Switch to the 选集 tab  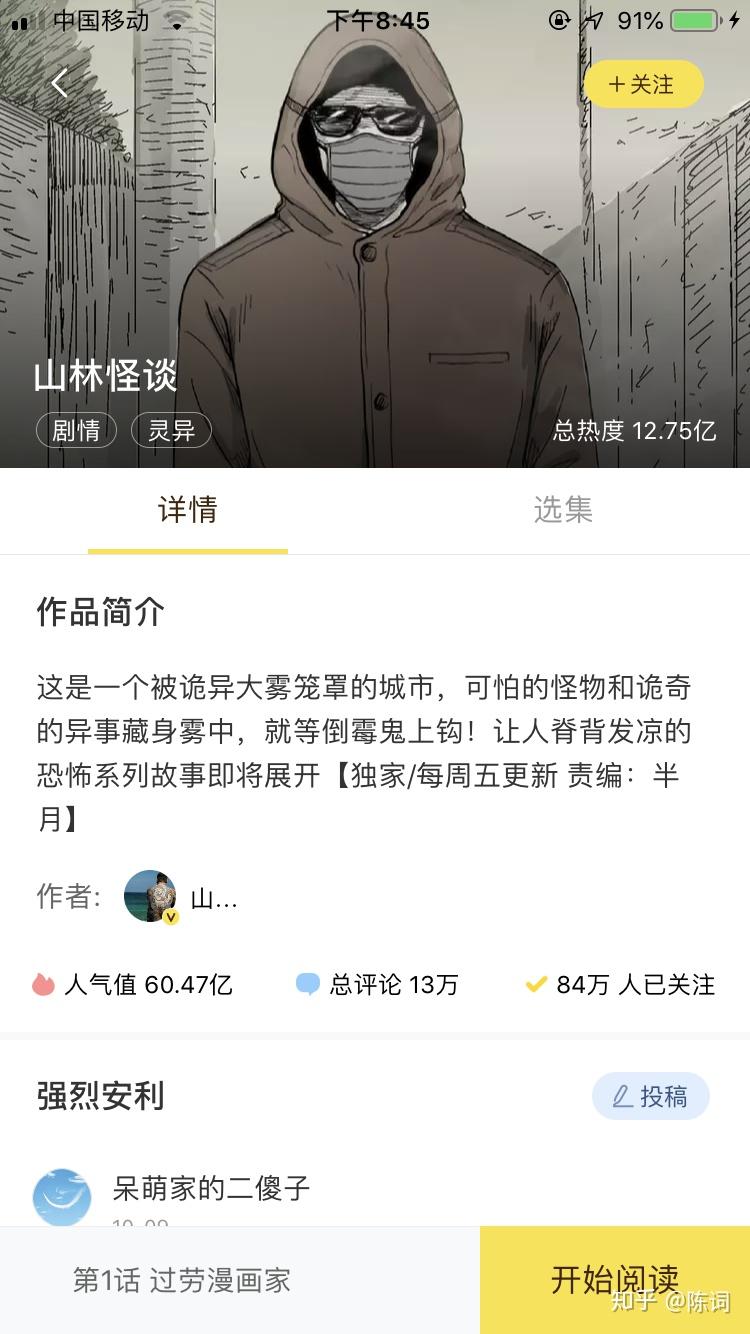point(562,510)
